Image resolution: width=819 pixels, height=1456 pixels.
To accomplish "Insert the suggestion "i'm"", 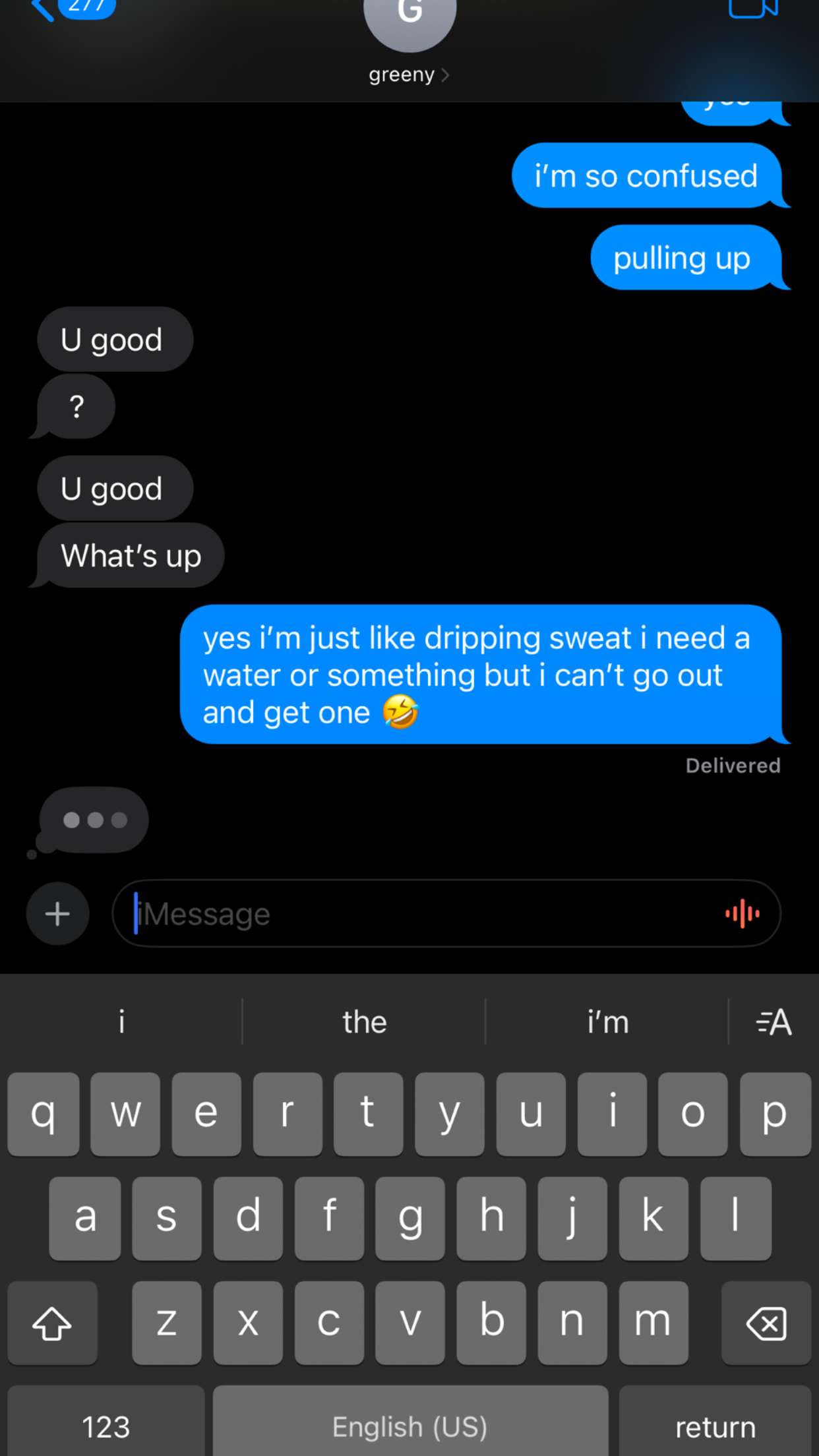I will (x=607, y=1021).
